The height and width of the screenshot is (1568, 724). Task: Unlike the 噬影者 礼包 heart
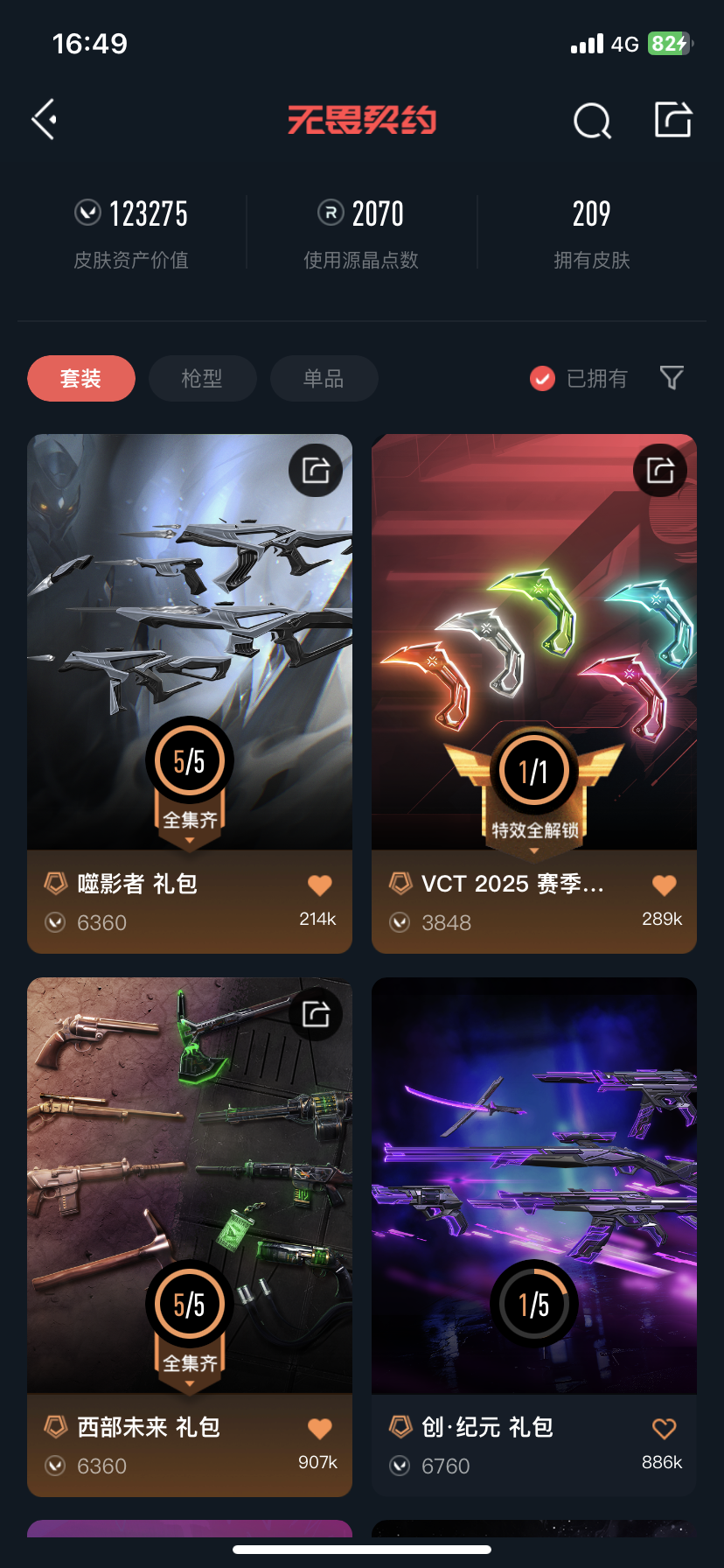click(x=320, y=885)
